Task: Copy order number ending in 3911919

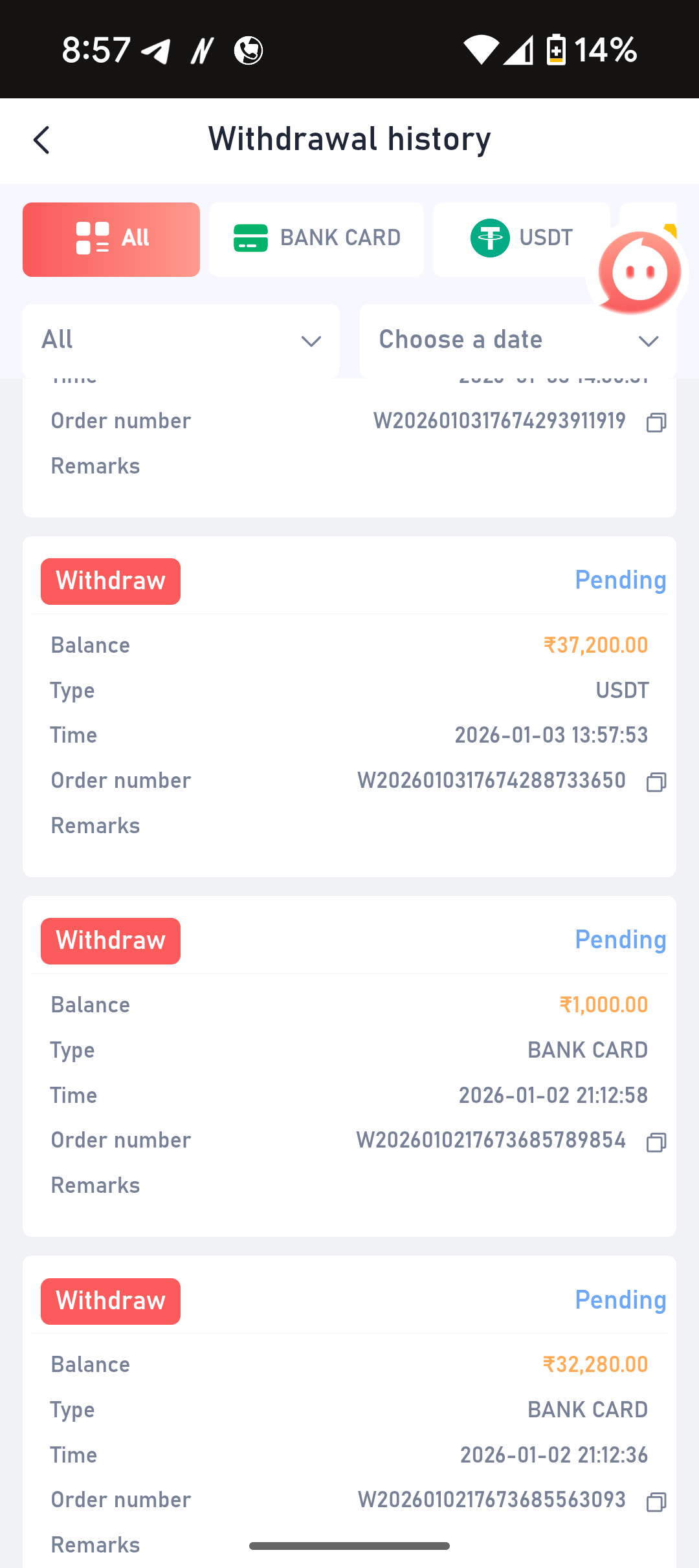Action: click(656, 423)
